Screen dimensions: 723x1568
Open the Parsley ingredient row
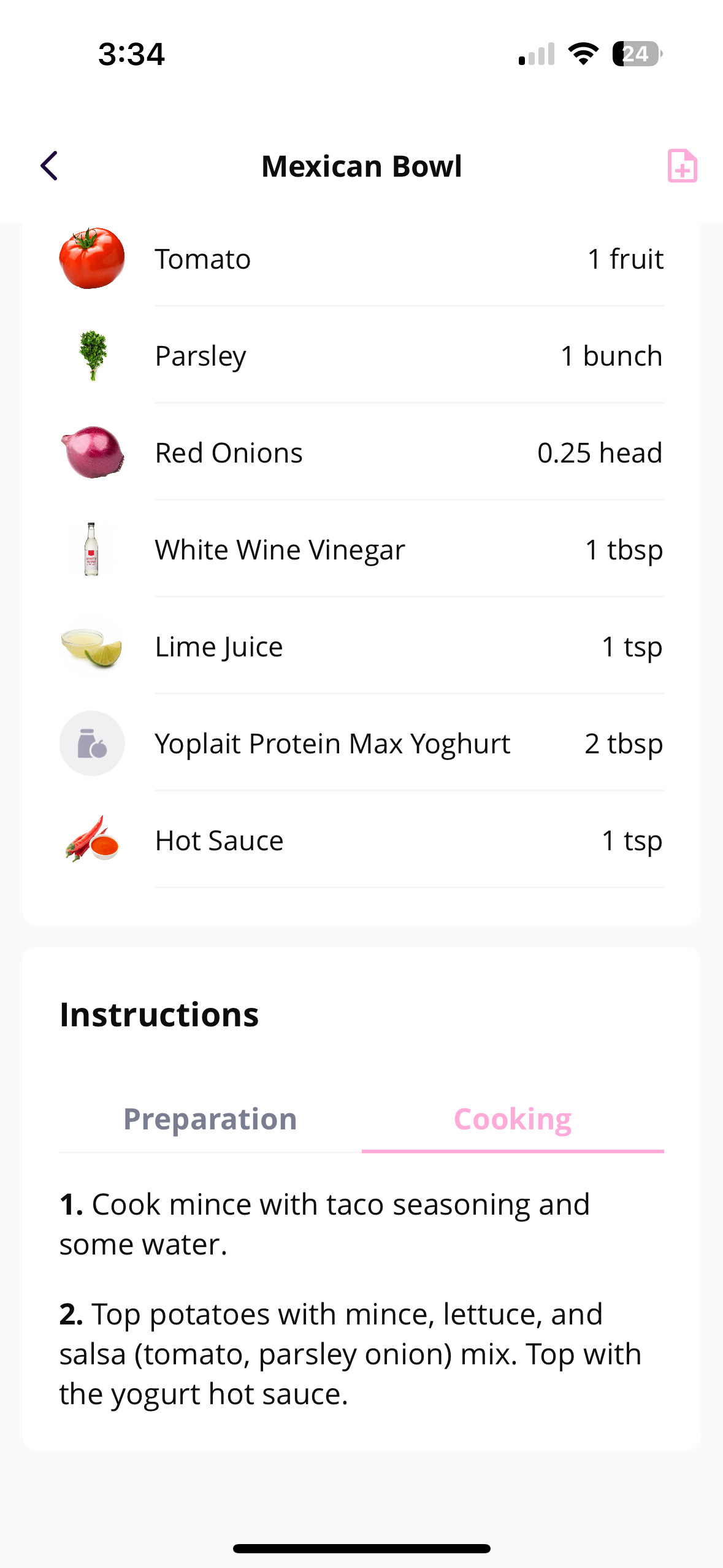(x=362, y=356)
